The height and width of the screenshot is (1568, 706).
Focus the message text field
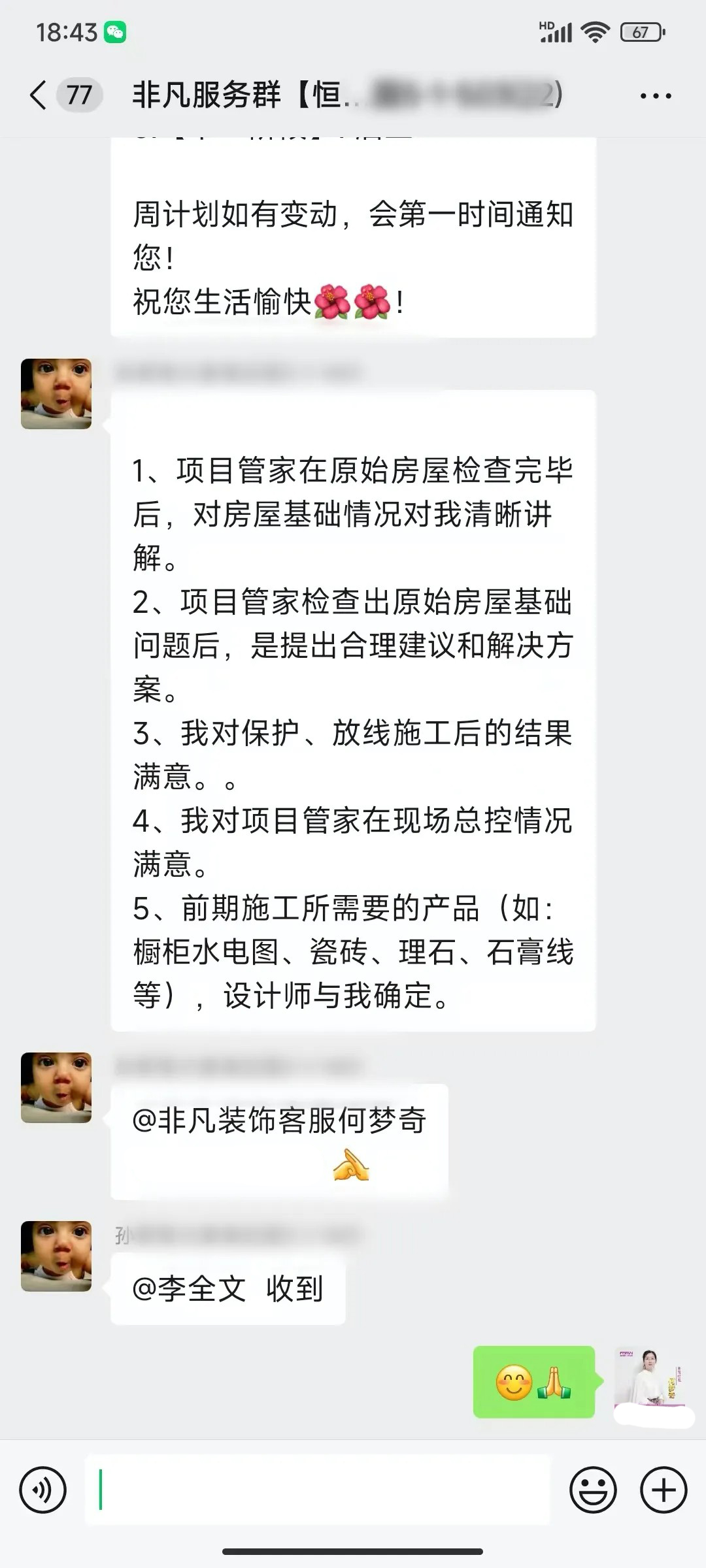tap(317, 1490)
